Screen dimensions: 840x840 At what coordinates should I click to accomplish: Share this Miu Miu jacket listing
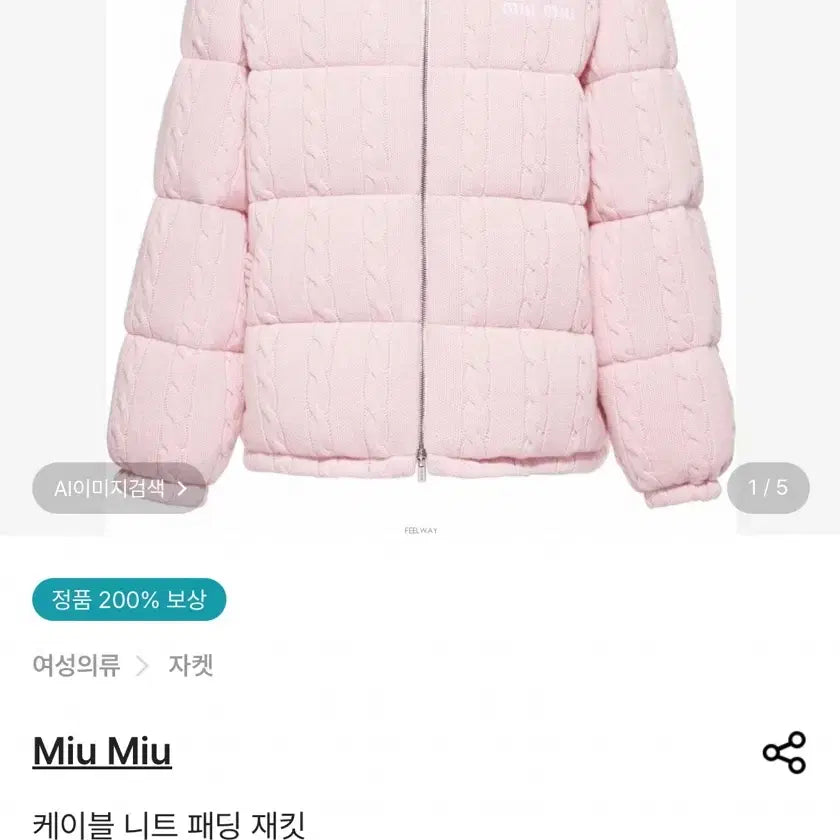pyautogui.click(x=784, y=753)
